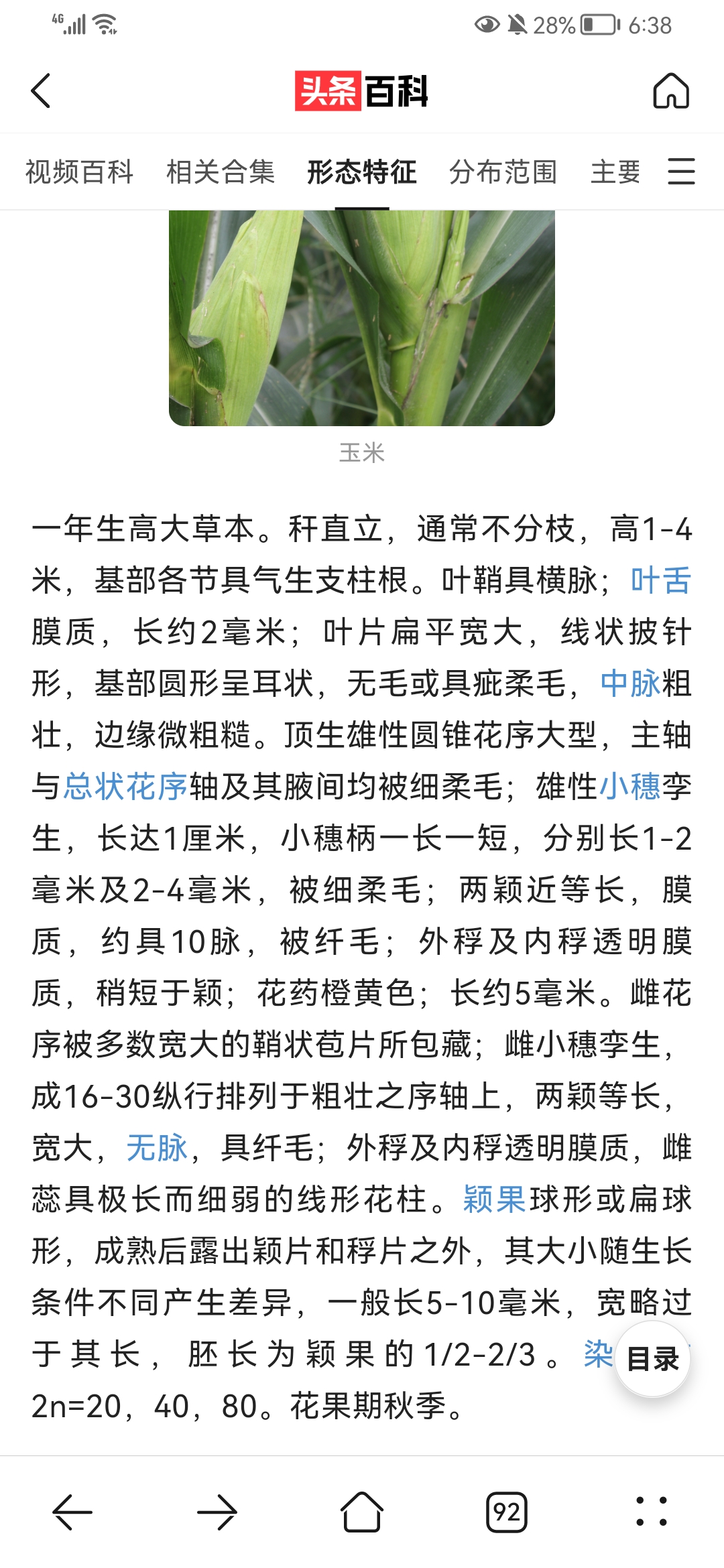Show the 92 open browser tabs
The image size is (724, 1568).
507,1513
